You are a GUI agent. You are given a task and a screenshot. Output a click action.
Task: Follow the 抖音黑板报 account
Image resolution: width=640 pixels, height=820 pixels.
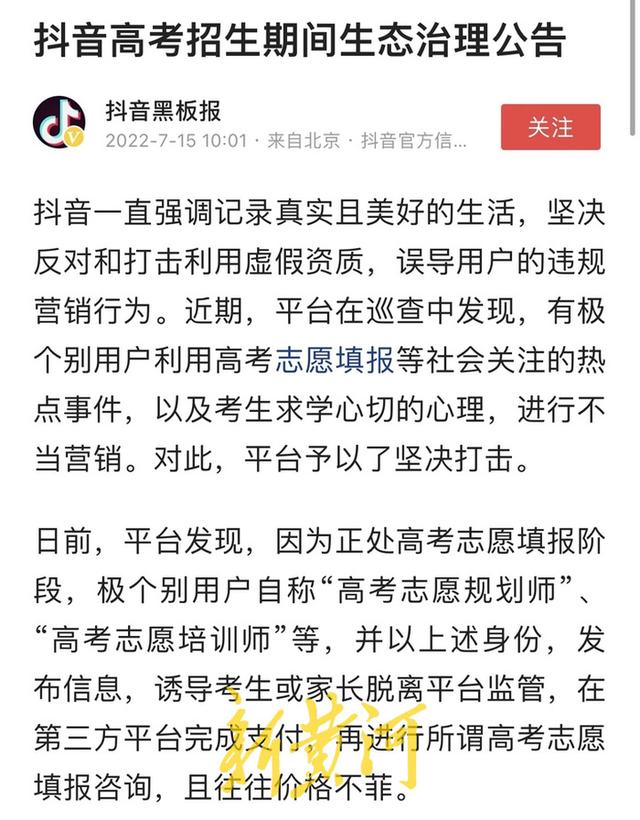(x=550, y=127)
